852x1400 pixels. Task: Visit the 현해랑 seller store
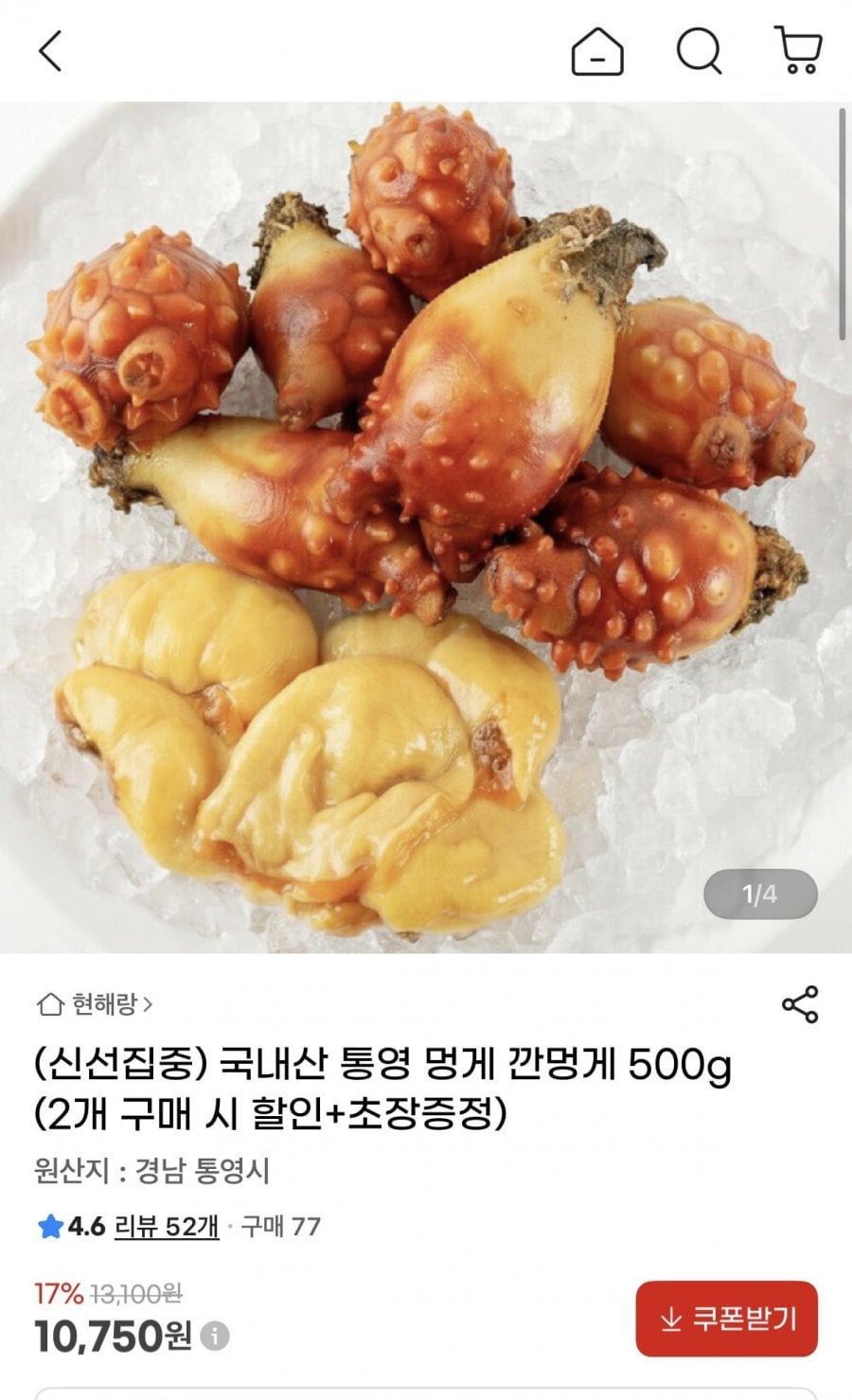pyautogui.click(x=95, y=1003)
